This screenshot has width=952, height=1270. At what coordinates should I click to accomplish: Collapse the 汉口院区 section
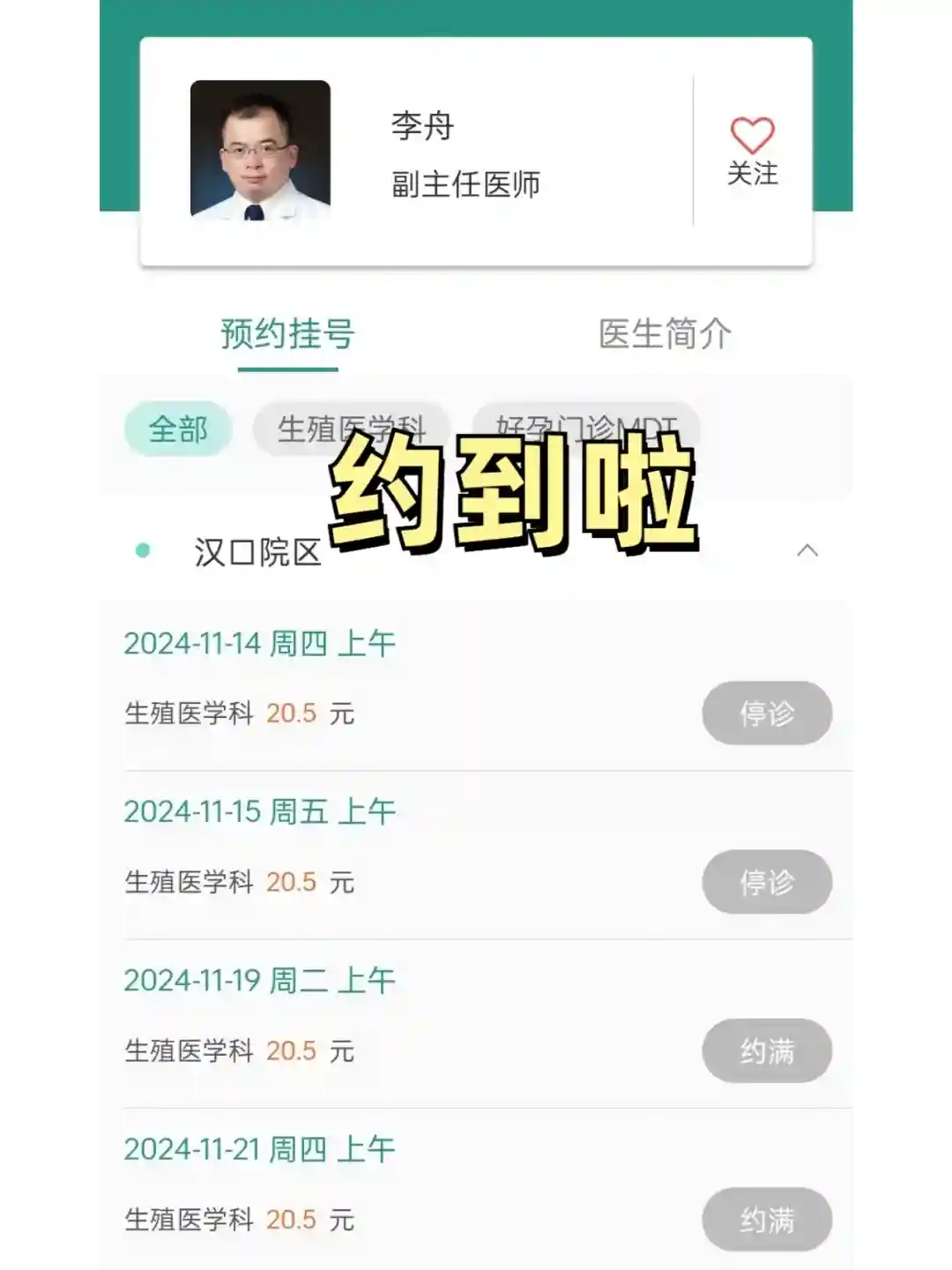click(807, 551)
